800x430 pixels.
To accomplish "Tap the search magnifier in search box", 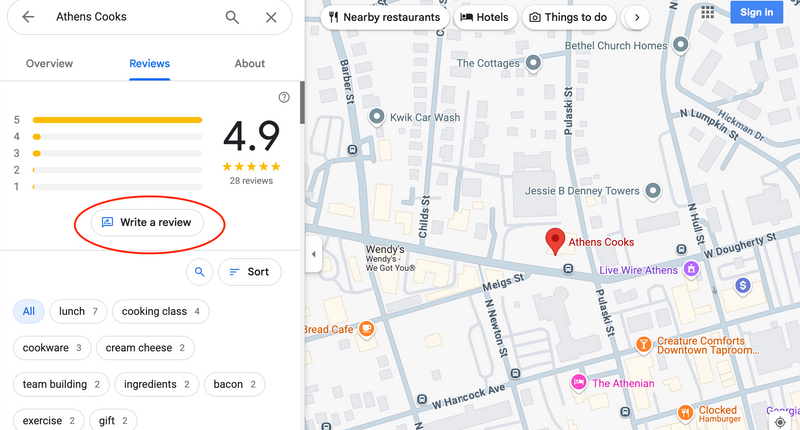I will click(x=232, y=17).
